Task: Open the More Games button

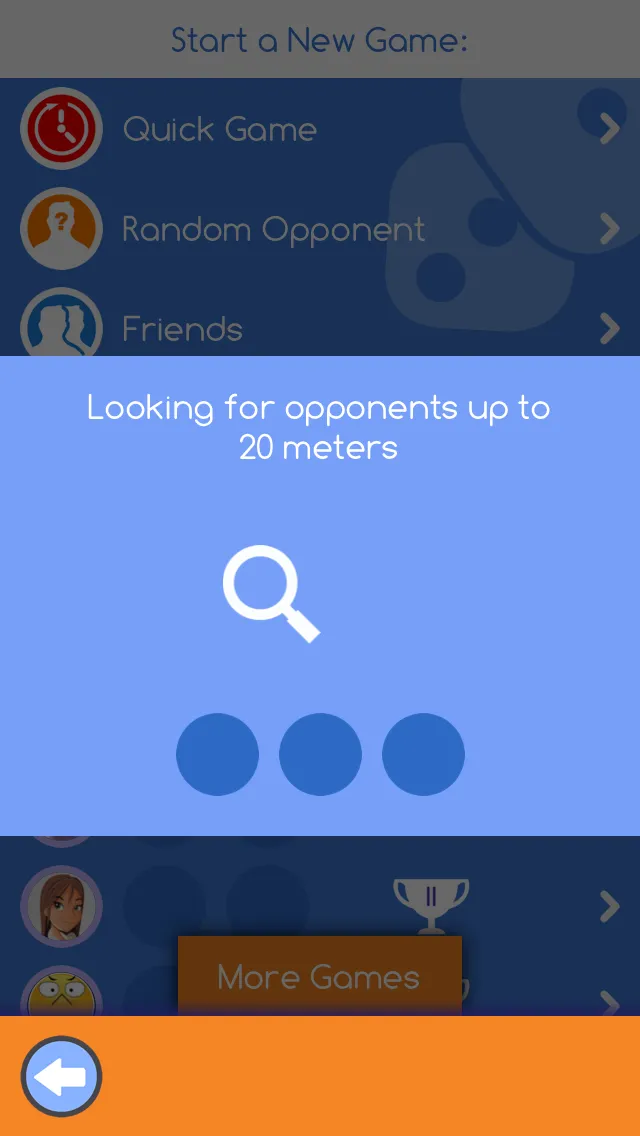Action: point(320,976)
